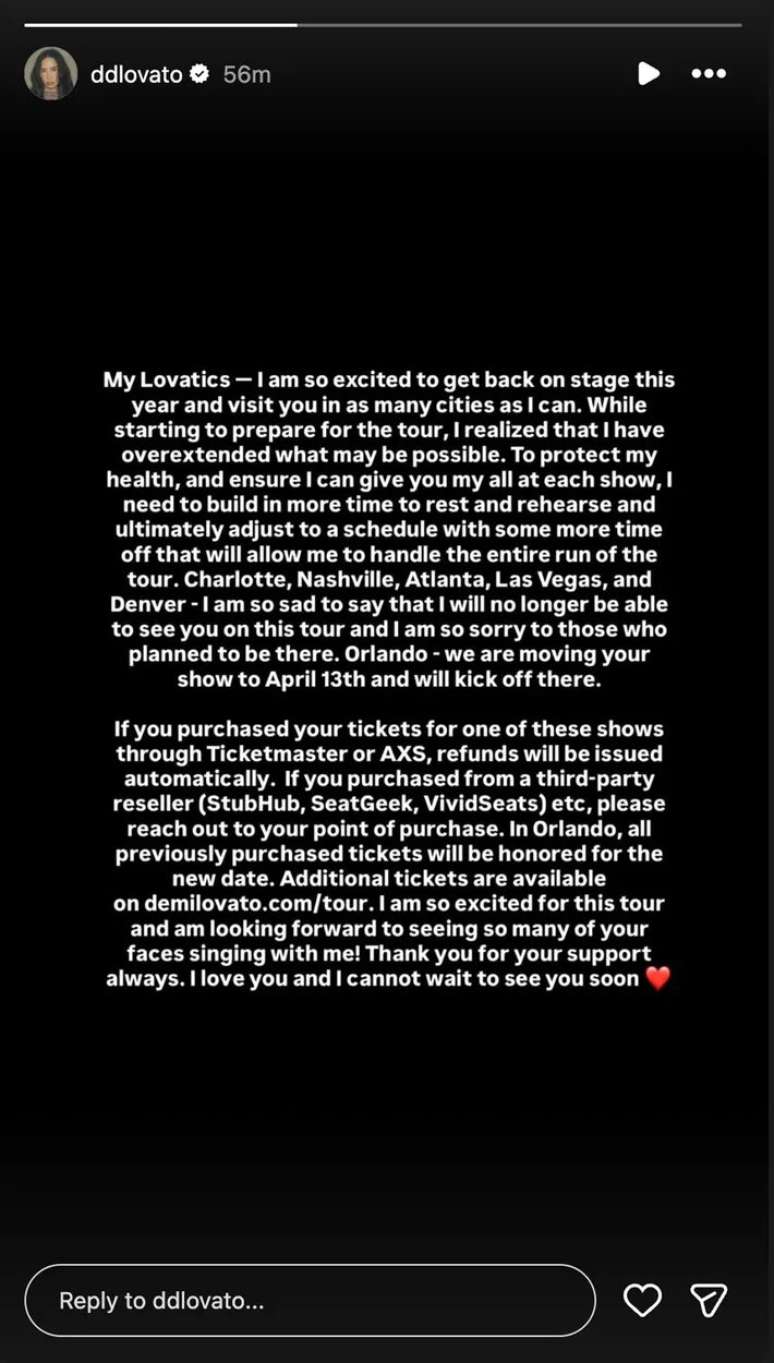
Task: Like the story with the heart icon
Action: click(645, 1300)
